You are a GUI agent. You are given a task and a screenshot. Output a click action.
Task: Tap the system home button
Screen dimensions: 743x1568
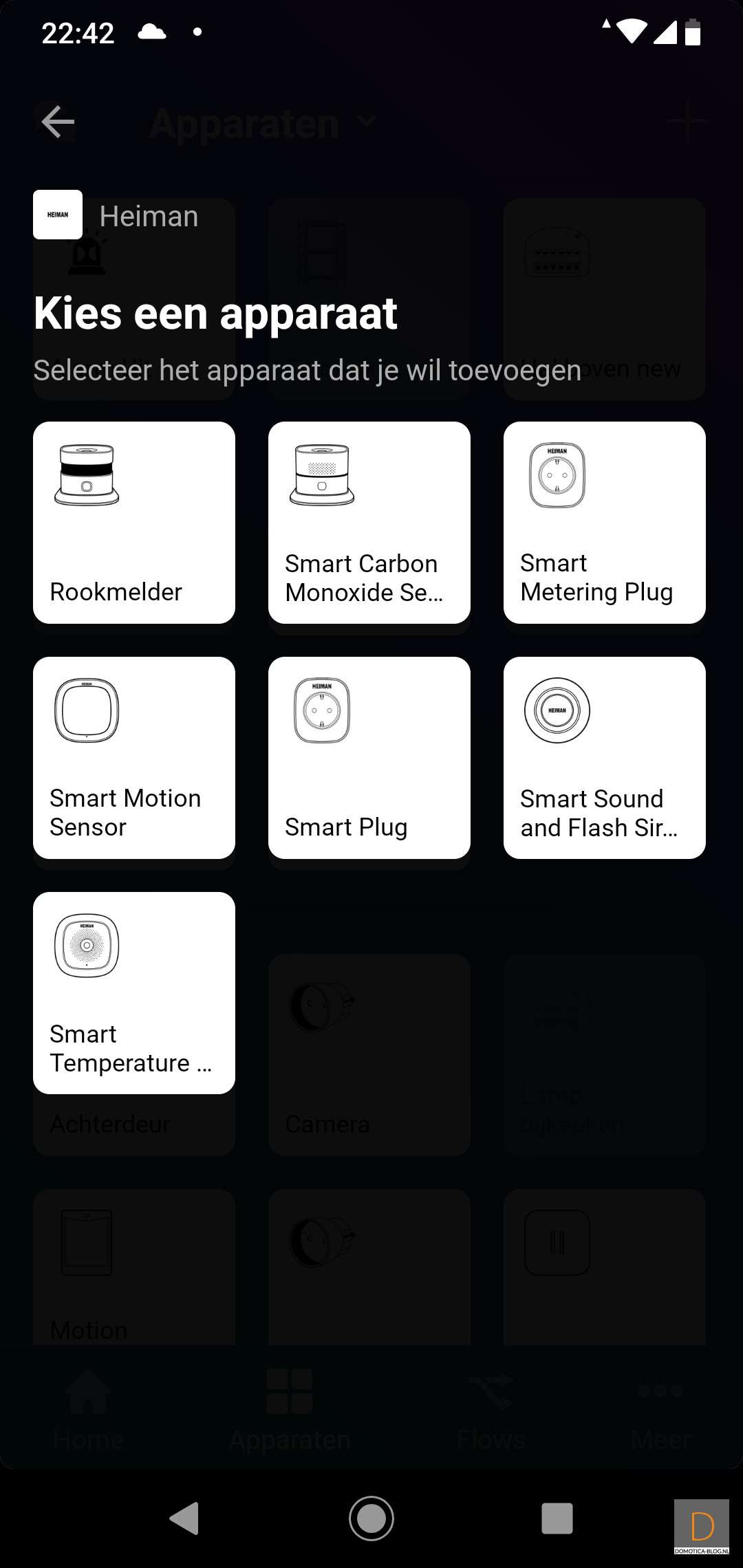click(371, 1518)
